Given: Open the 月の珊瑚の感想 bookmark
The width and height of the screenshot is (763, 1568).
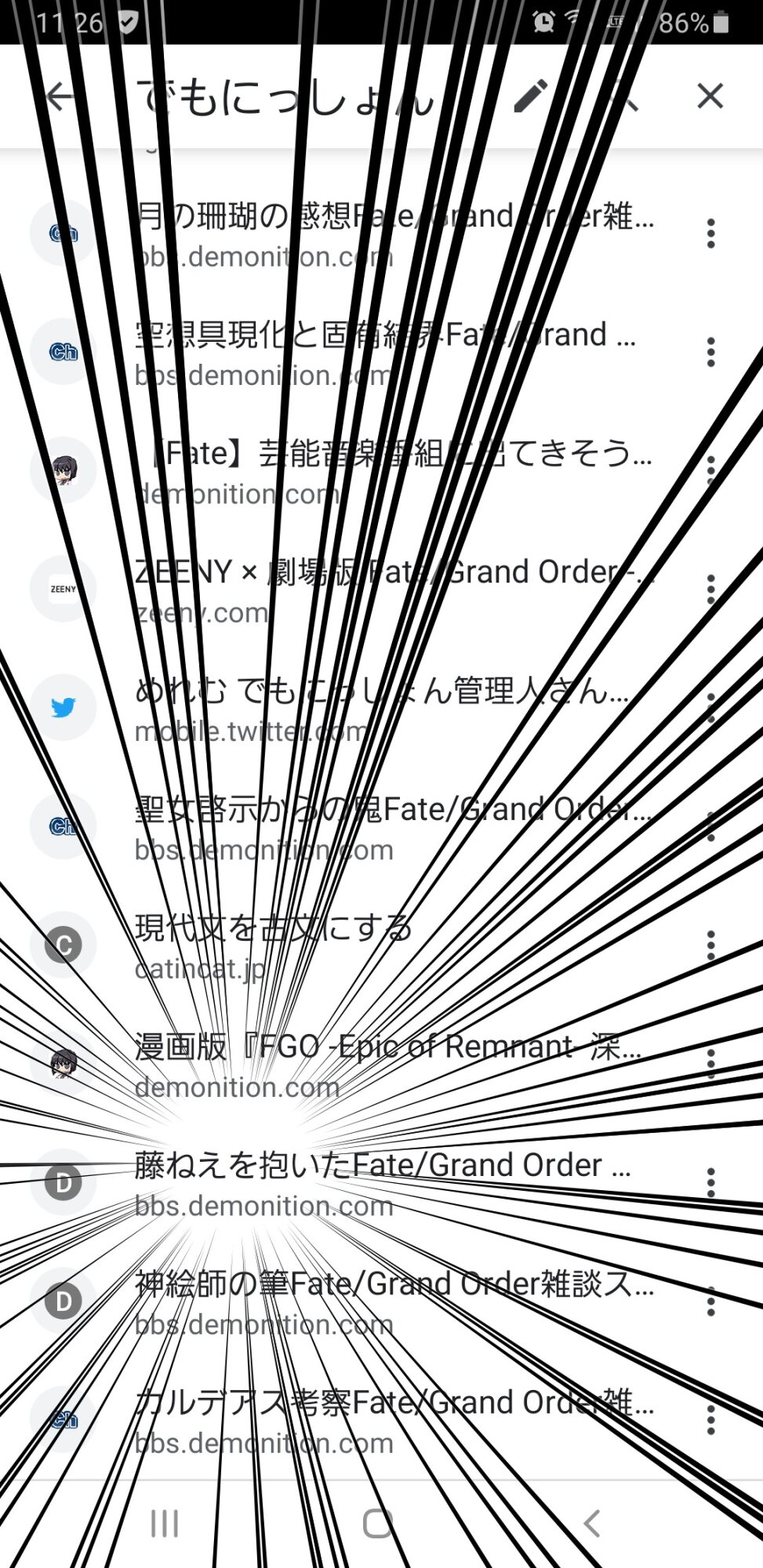Looking at the screenshot, I should click(x=392, y=234).
